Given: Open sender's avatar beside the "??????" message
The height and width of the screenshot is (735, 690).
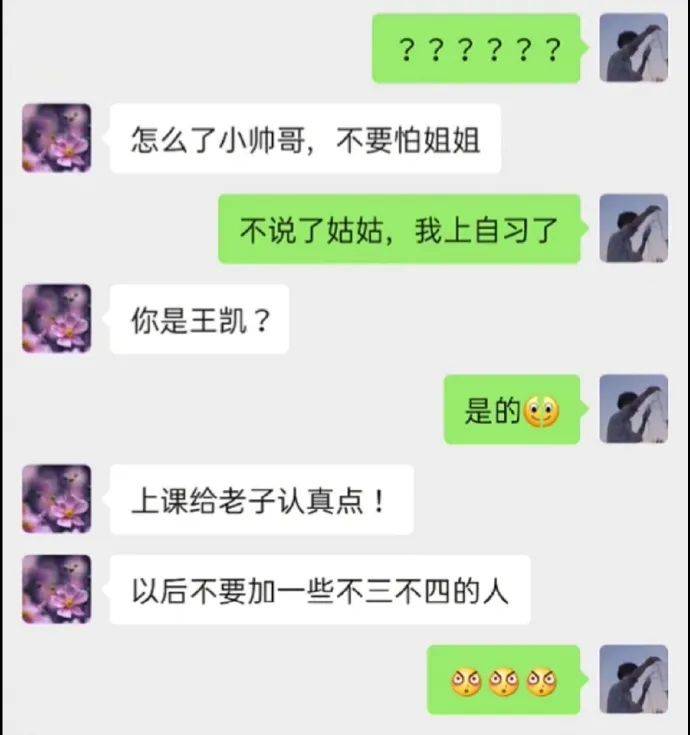Looking at the screenshot, I should (x=633, y=48).
